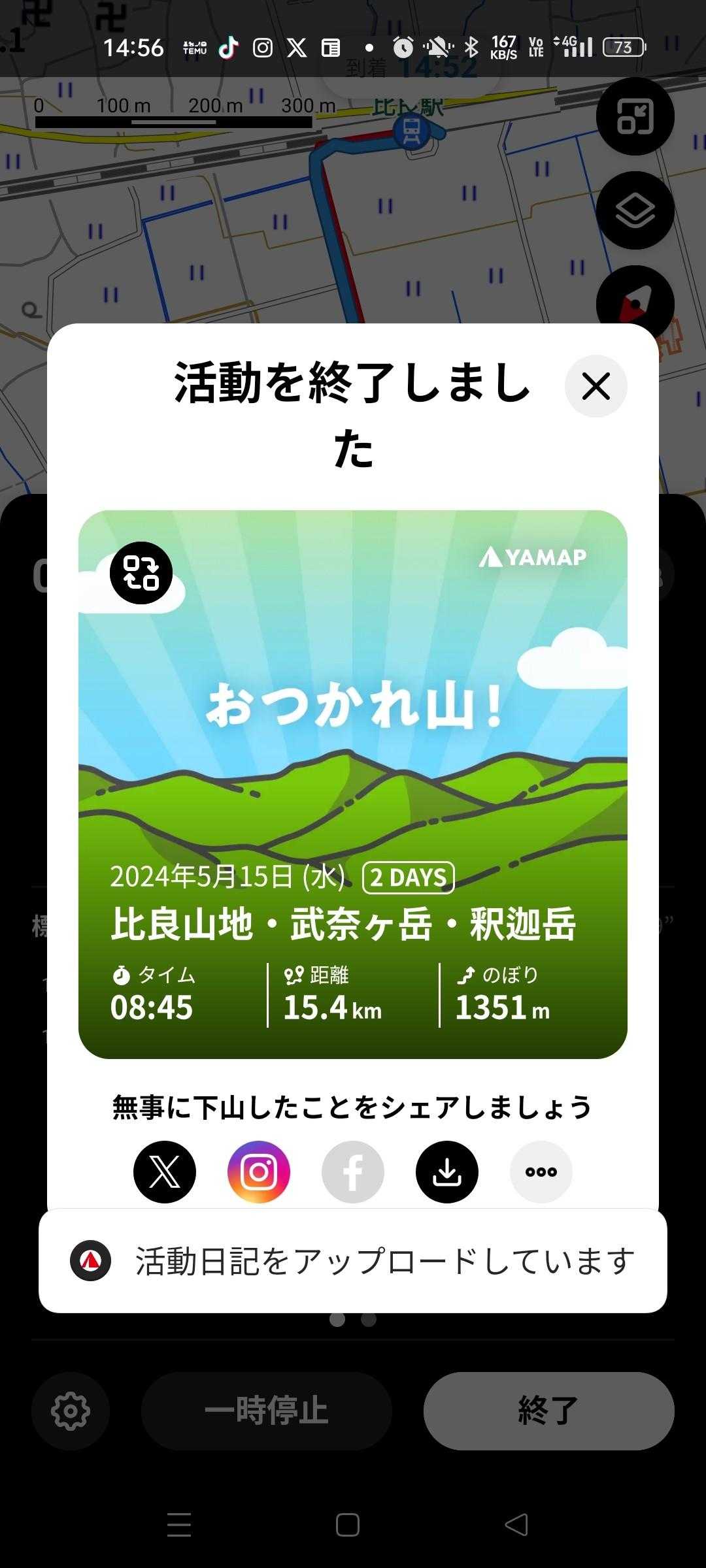The image size is (706, 1568).
Task: Share the activity on Facebook
Action: (x=353, y=1171)
